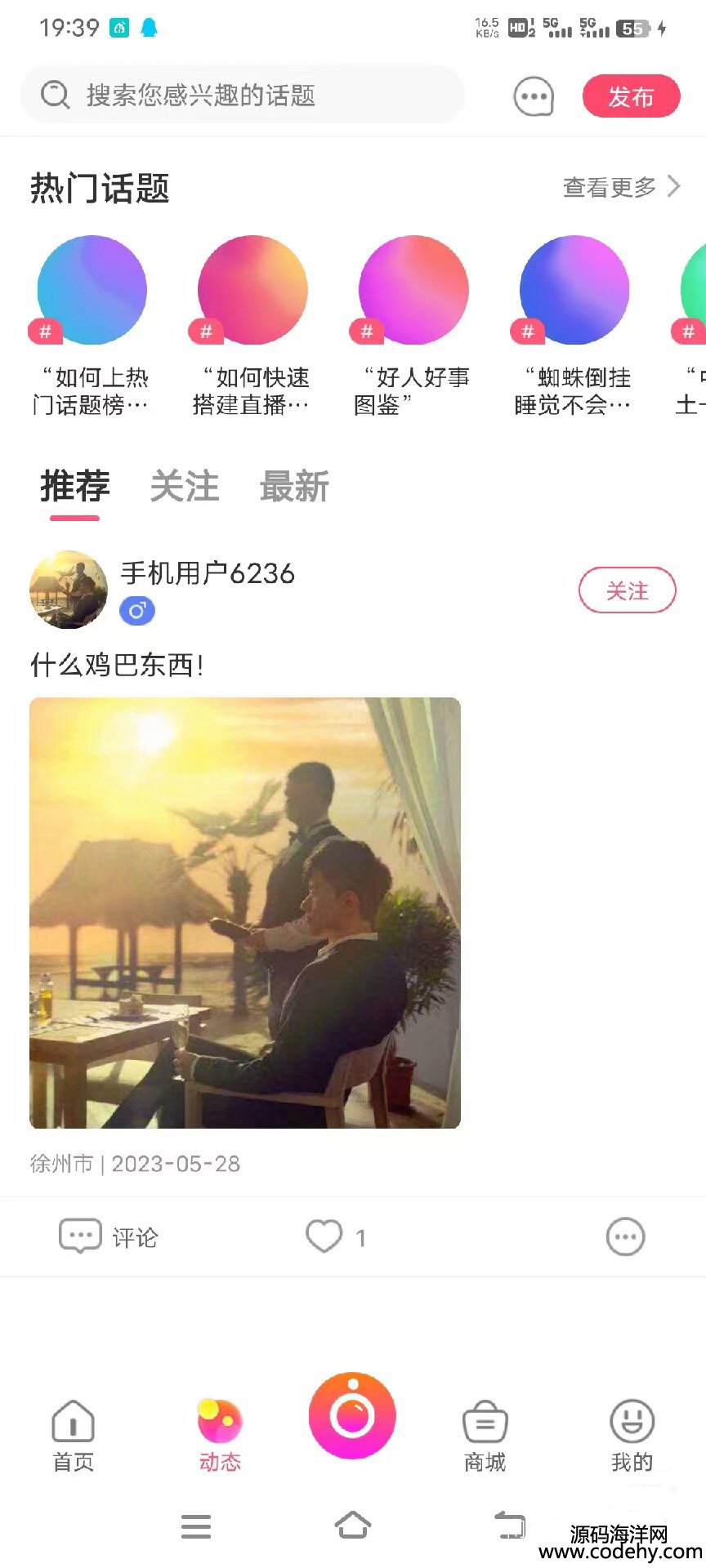
Task: Open the topic “如何快速搭建直播”
Action: 252,325
